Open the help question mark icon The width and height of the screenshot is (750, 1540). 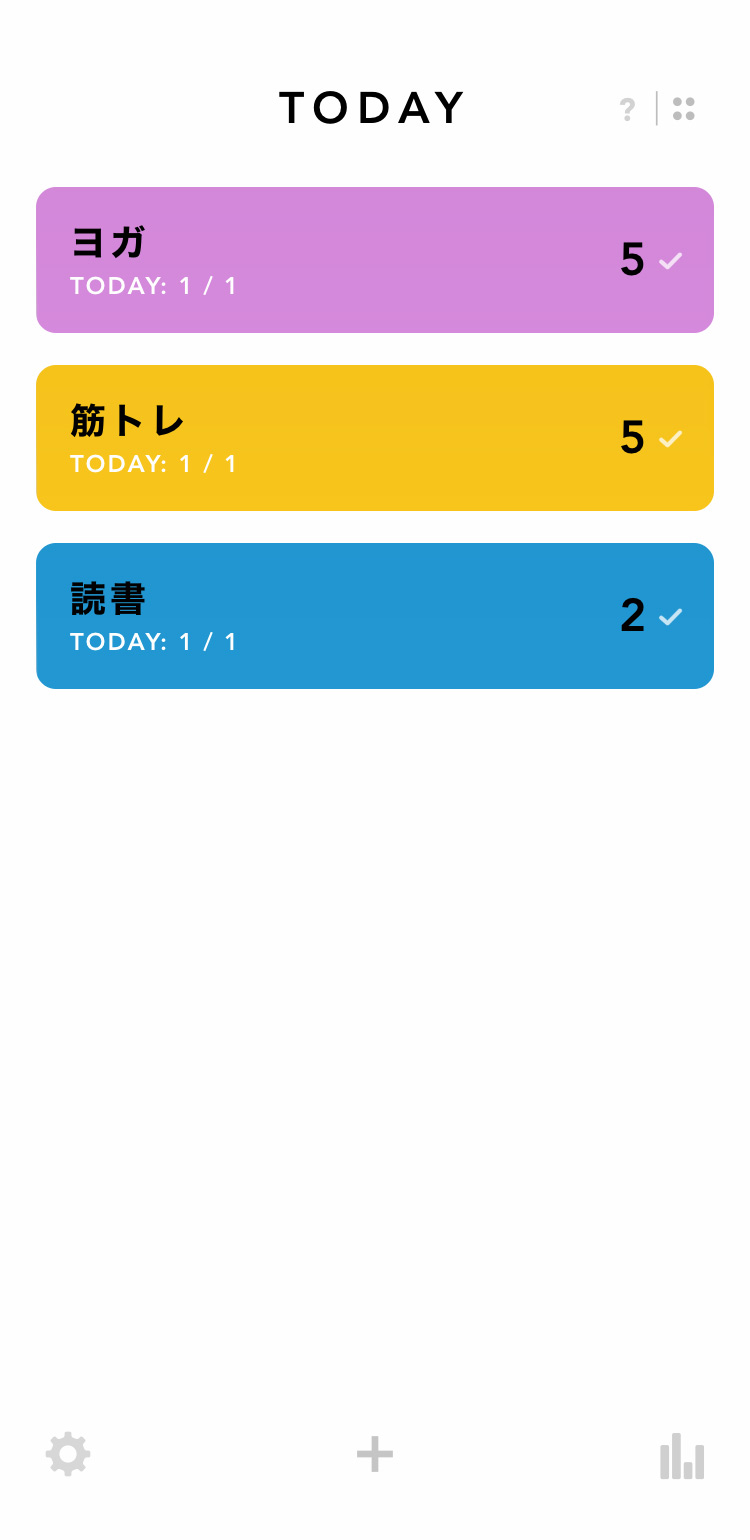pyautogui.click(x=627, y=109)
